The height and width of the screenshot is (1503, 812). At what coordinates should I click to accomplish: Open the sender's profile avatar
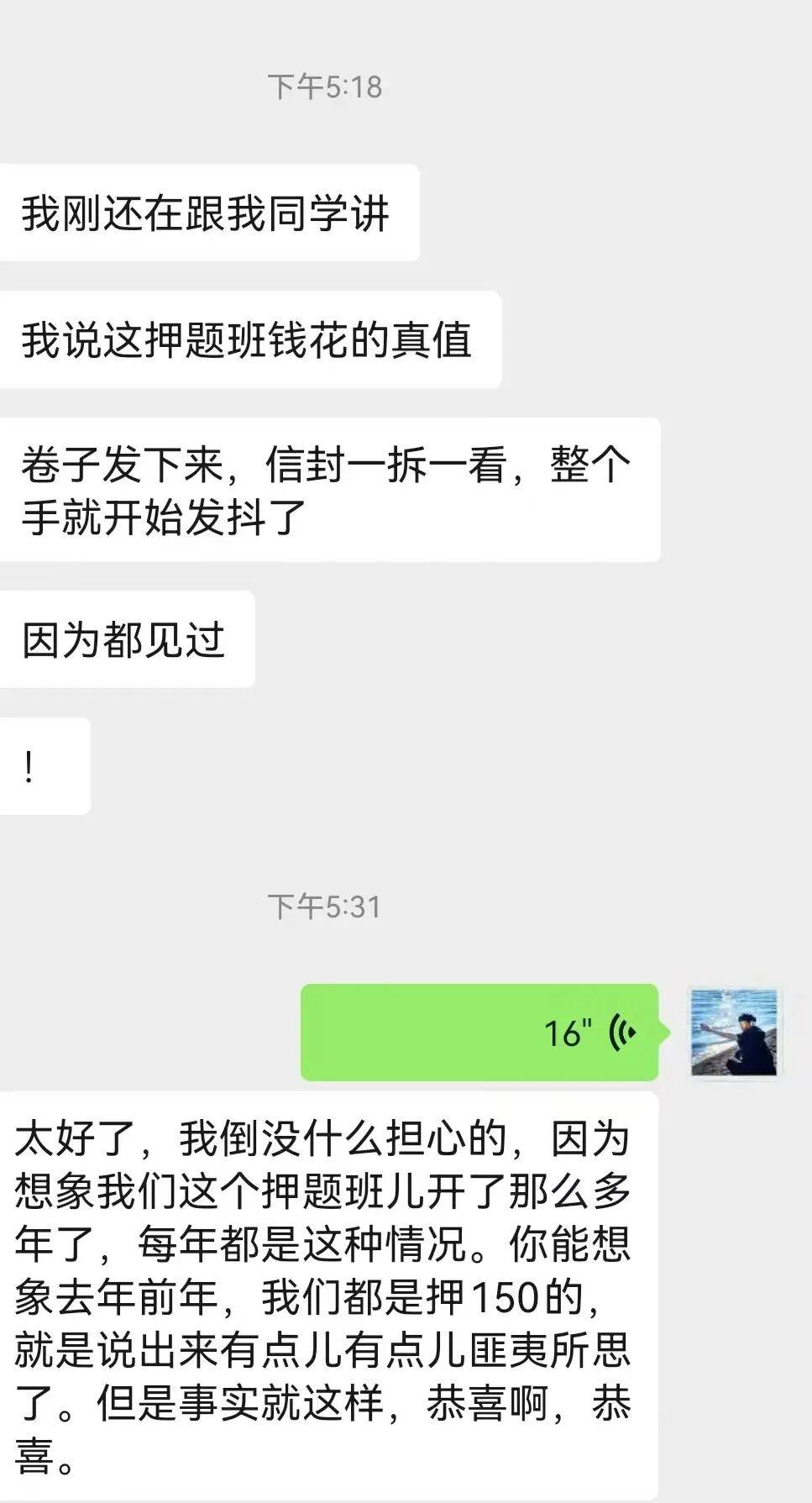pyautogui.click(x=734, y=1033)
